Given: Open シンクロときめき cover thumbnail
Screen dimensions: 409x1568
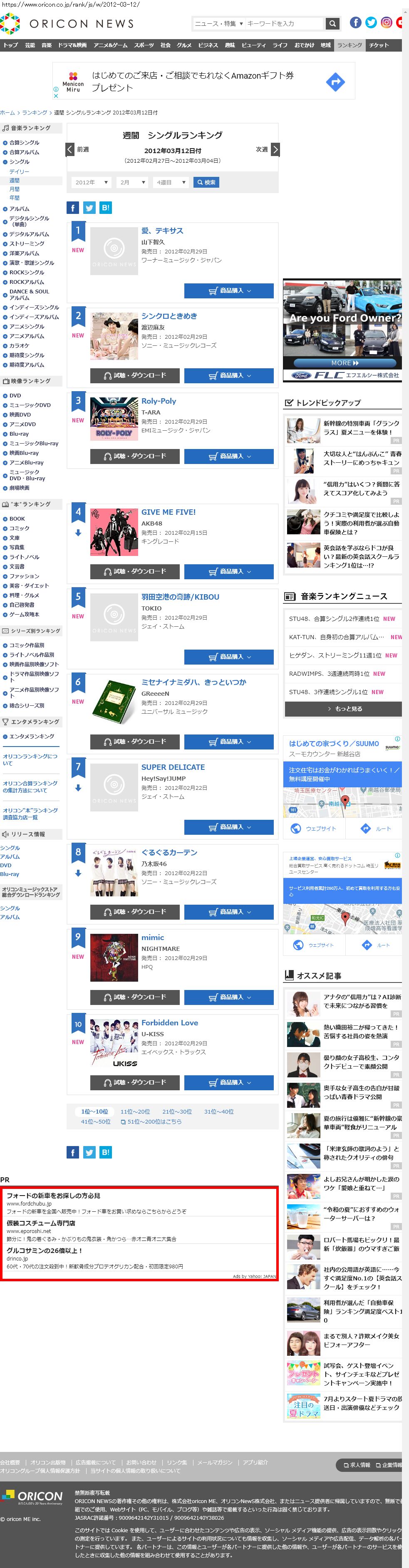Looking at the screenshot, I should (114, 336).
